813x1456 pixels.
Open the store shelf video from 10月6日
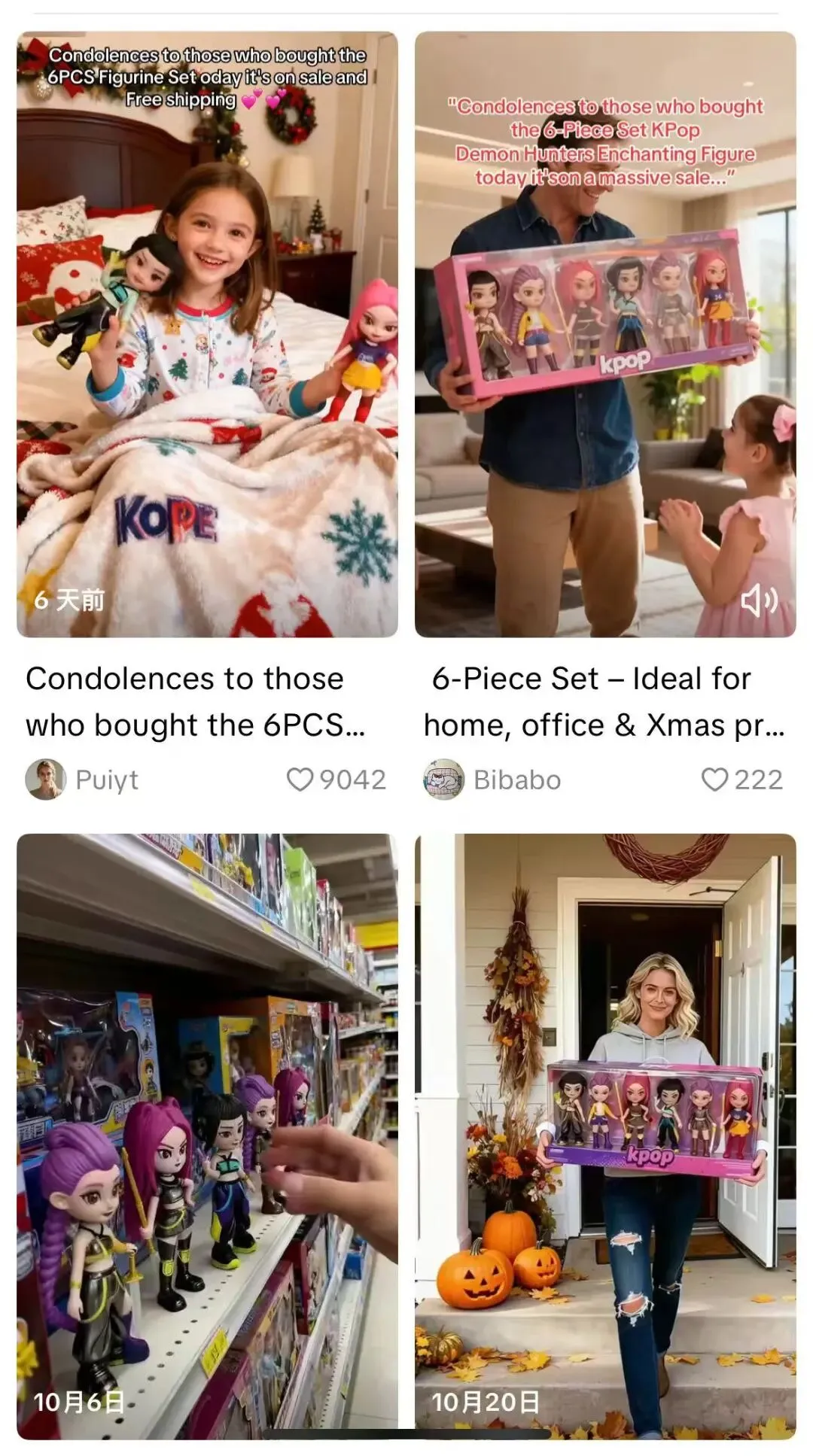tap(207, 1136)
